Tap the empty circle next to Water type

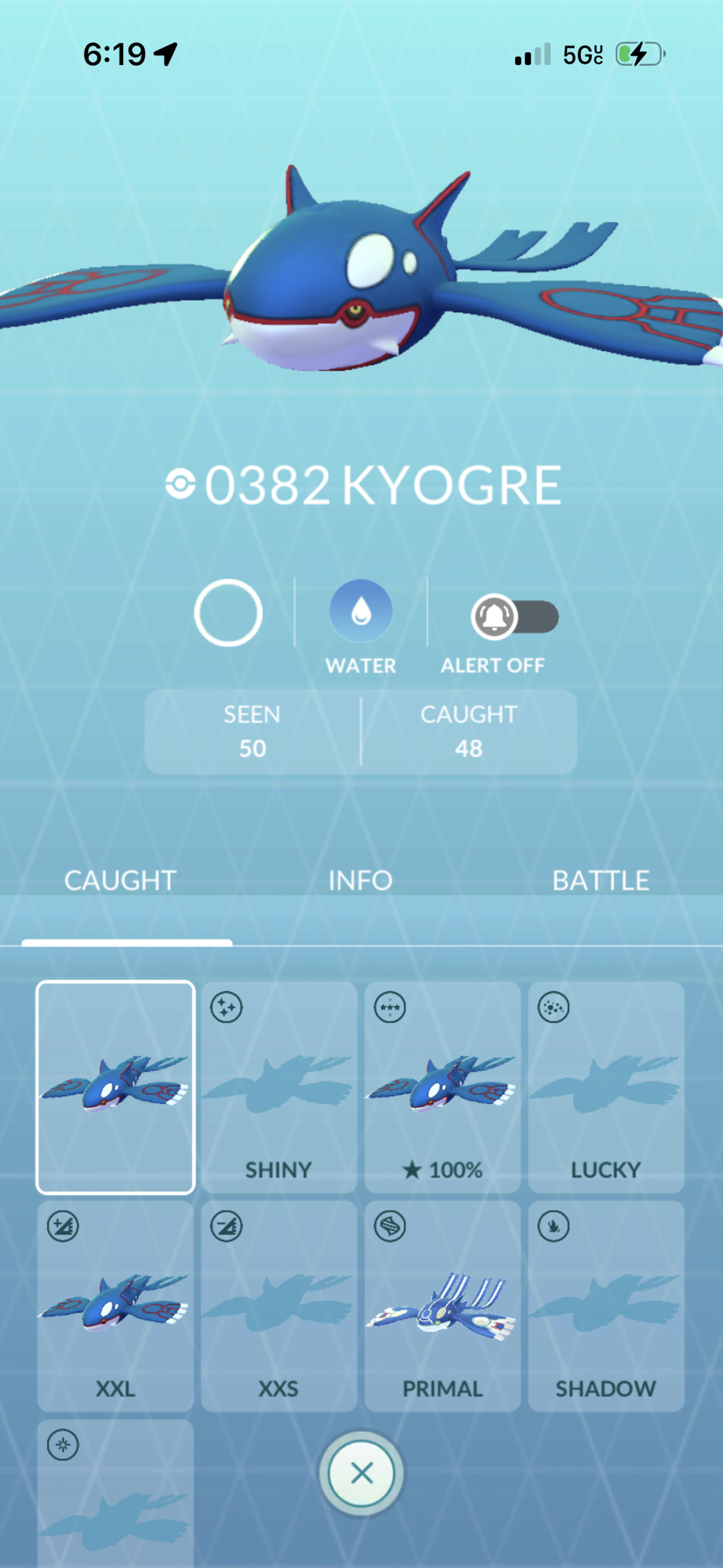point(228,613)
